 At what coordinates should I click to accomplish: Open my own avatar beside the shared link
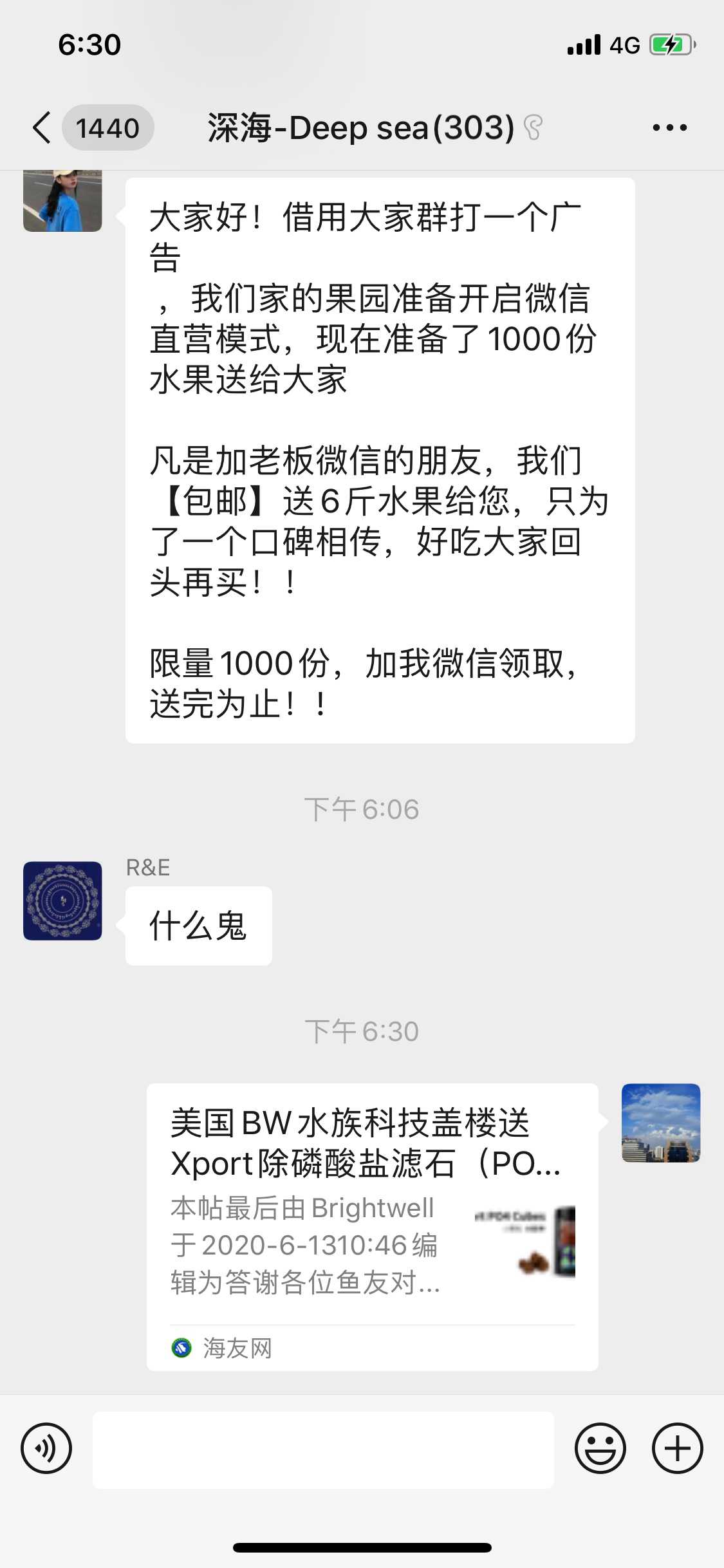click(x=660, y=1123)
